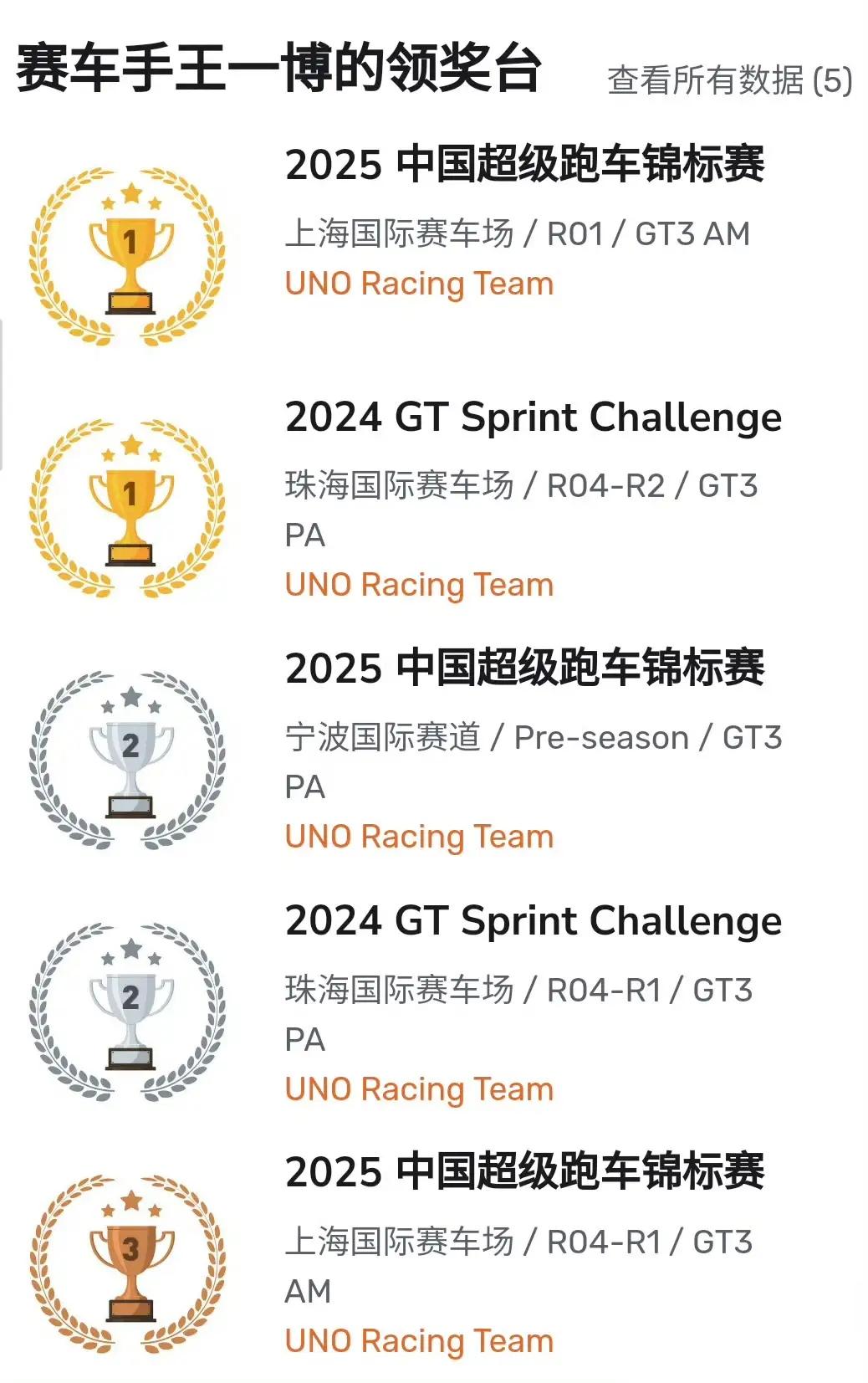Open UNO Racing Team under 上海国际赛车场 R04-R1
The image size is (868, 1383).
coord(419,1341)
